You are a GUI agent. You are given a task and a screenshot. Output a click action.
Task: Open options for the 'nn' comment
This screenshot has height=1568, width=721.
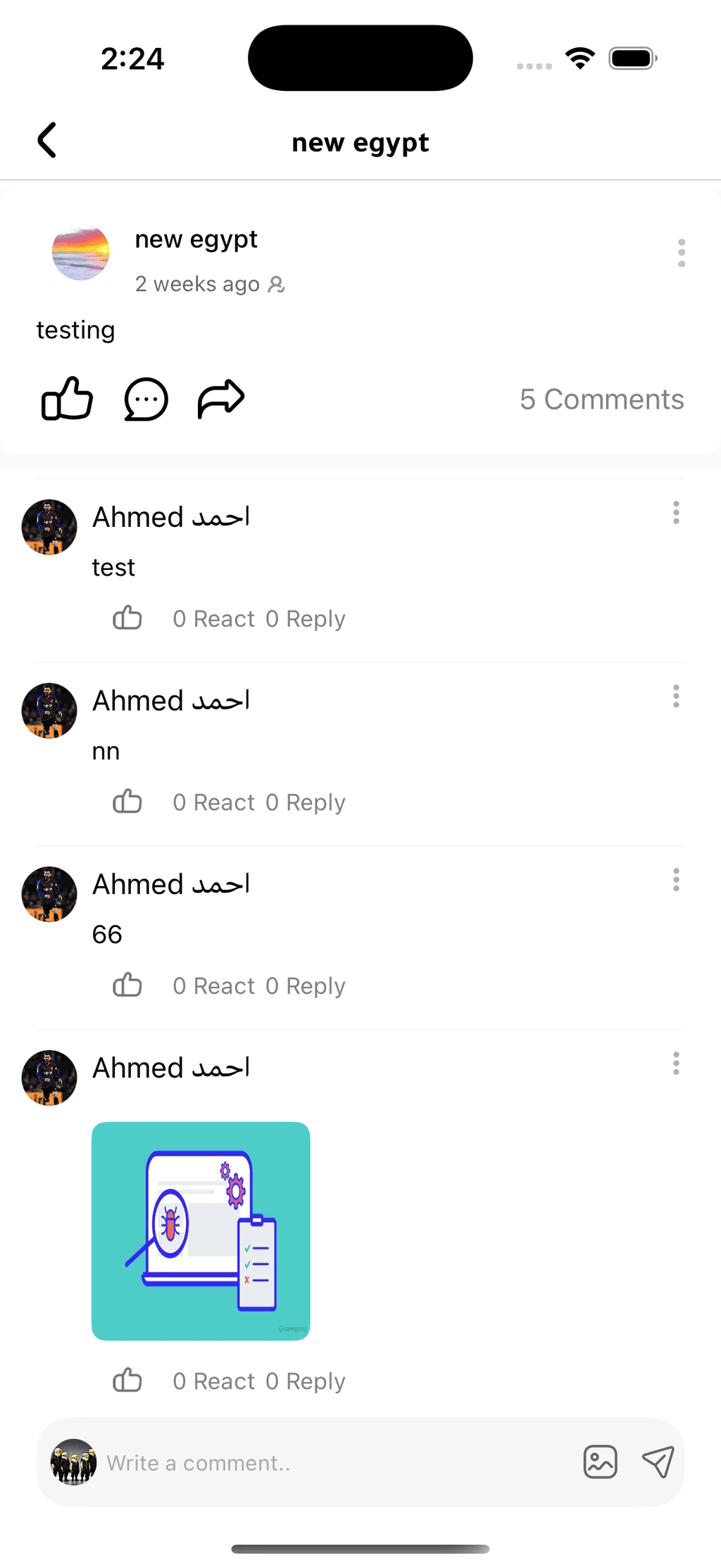click(676, 697)
